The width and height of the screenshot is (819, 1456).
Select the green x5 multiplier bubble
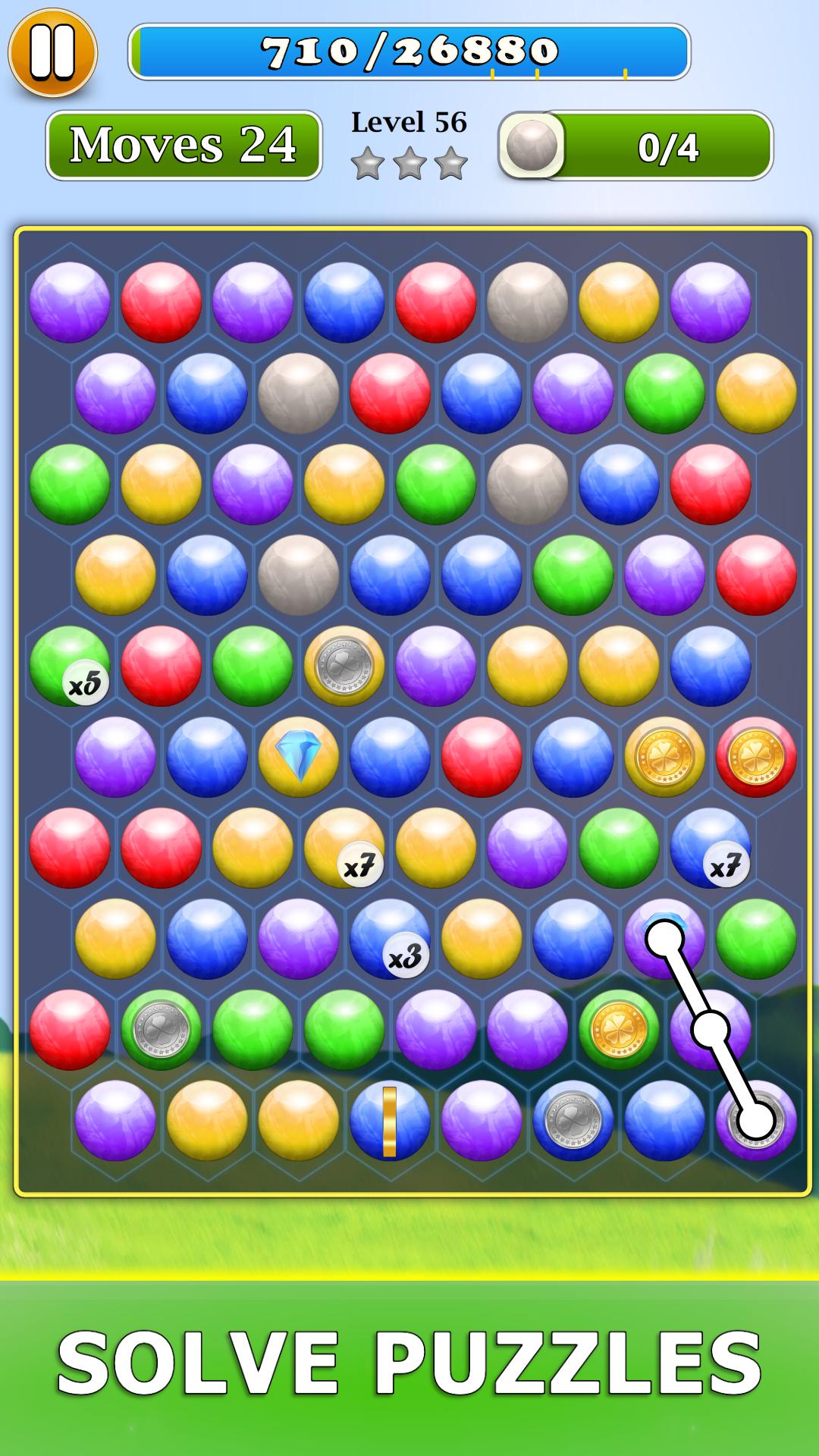[x=70, y=666]
